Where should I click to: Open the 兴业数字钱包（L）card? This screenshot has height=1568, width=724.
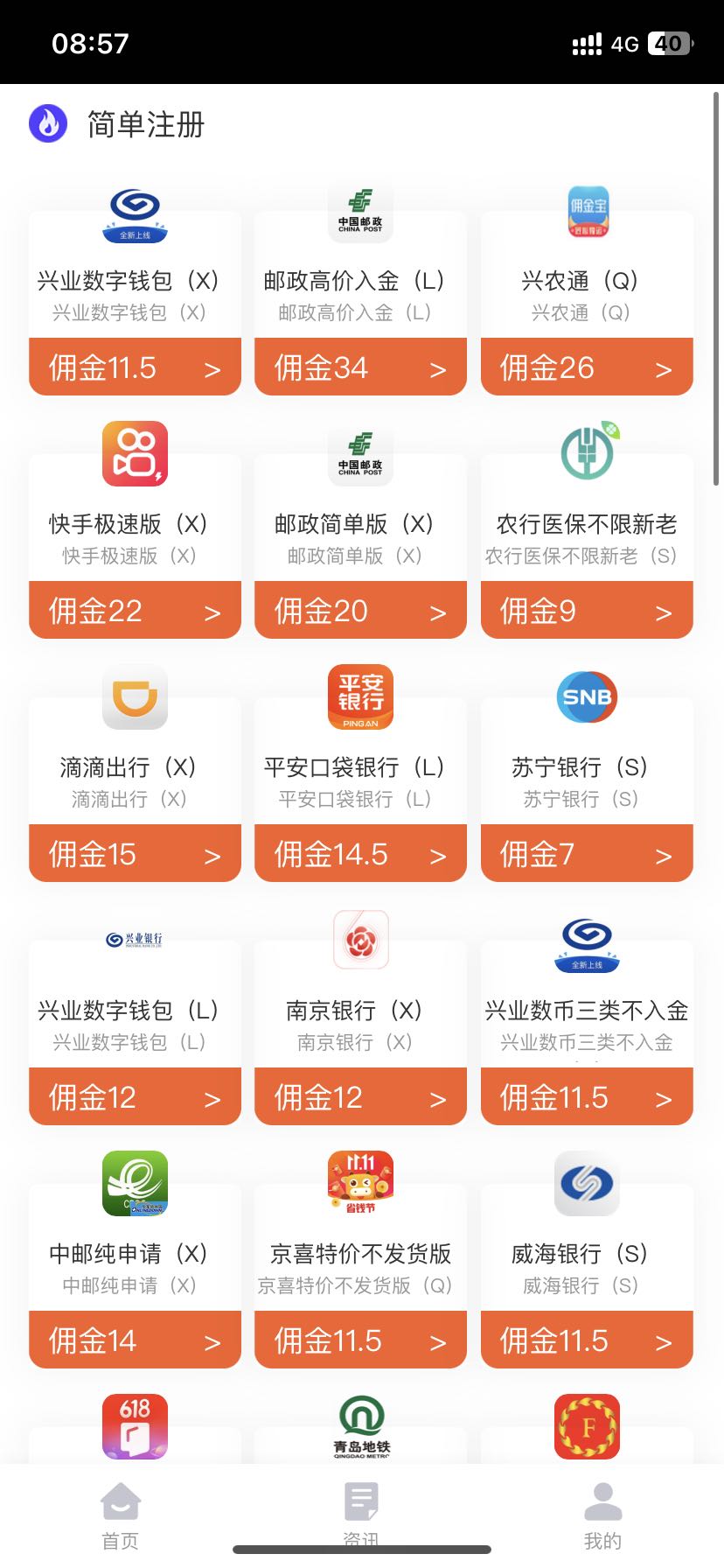pos(135,1032)
